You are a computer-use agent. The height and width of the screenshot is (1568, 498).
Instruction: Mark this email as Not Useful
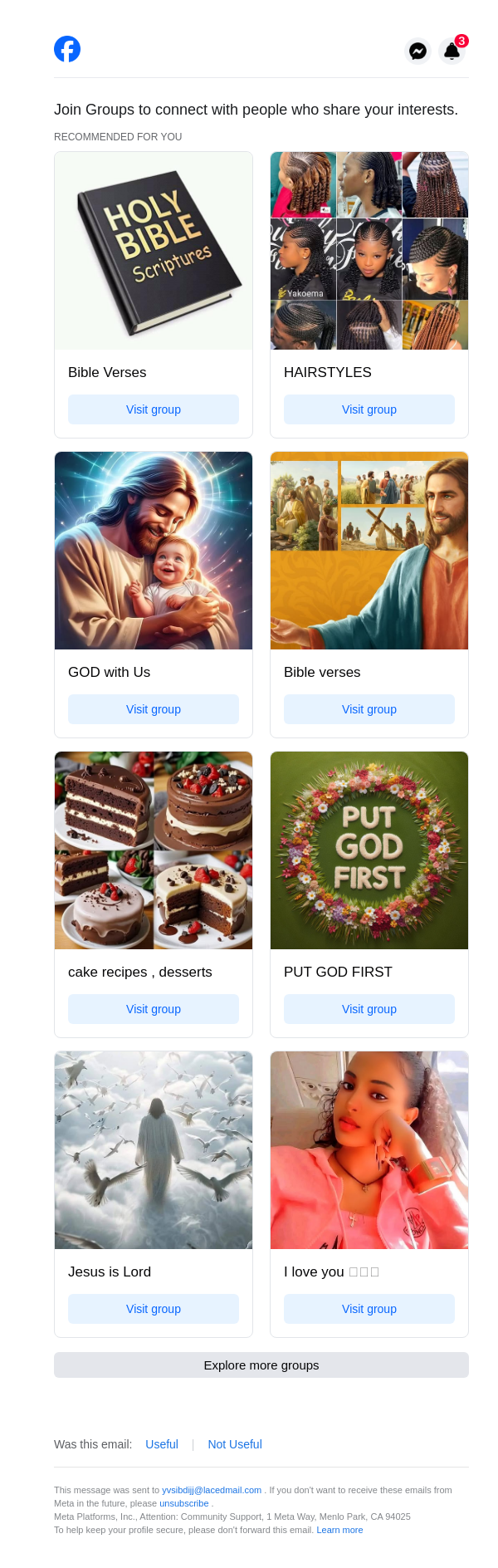click(x=235, y=1444)
